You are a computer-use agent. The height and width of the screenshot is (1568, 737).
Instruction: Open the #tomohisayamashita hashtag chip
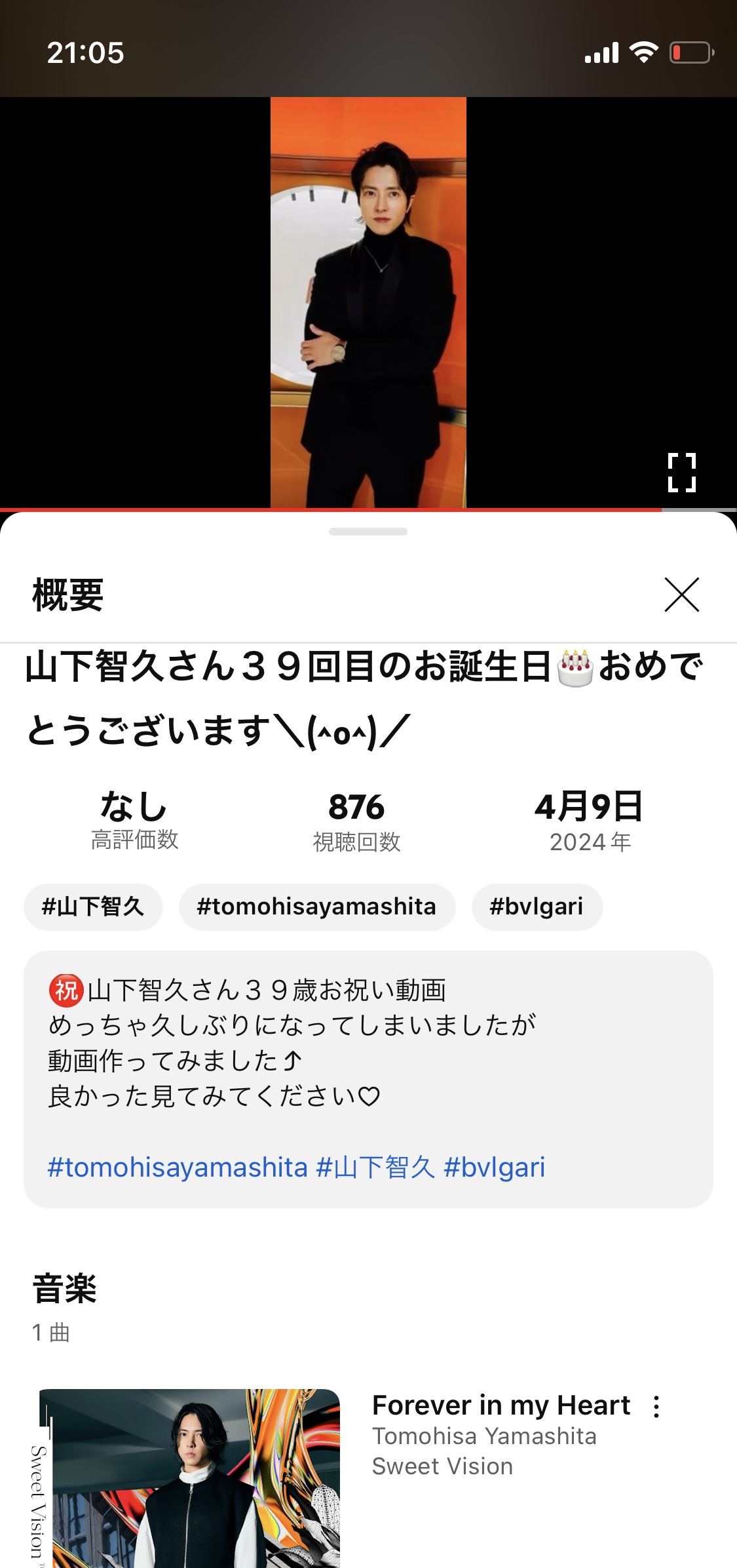click(316, 907)
